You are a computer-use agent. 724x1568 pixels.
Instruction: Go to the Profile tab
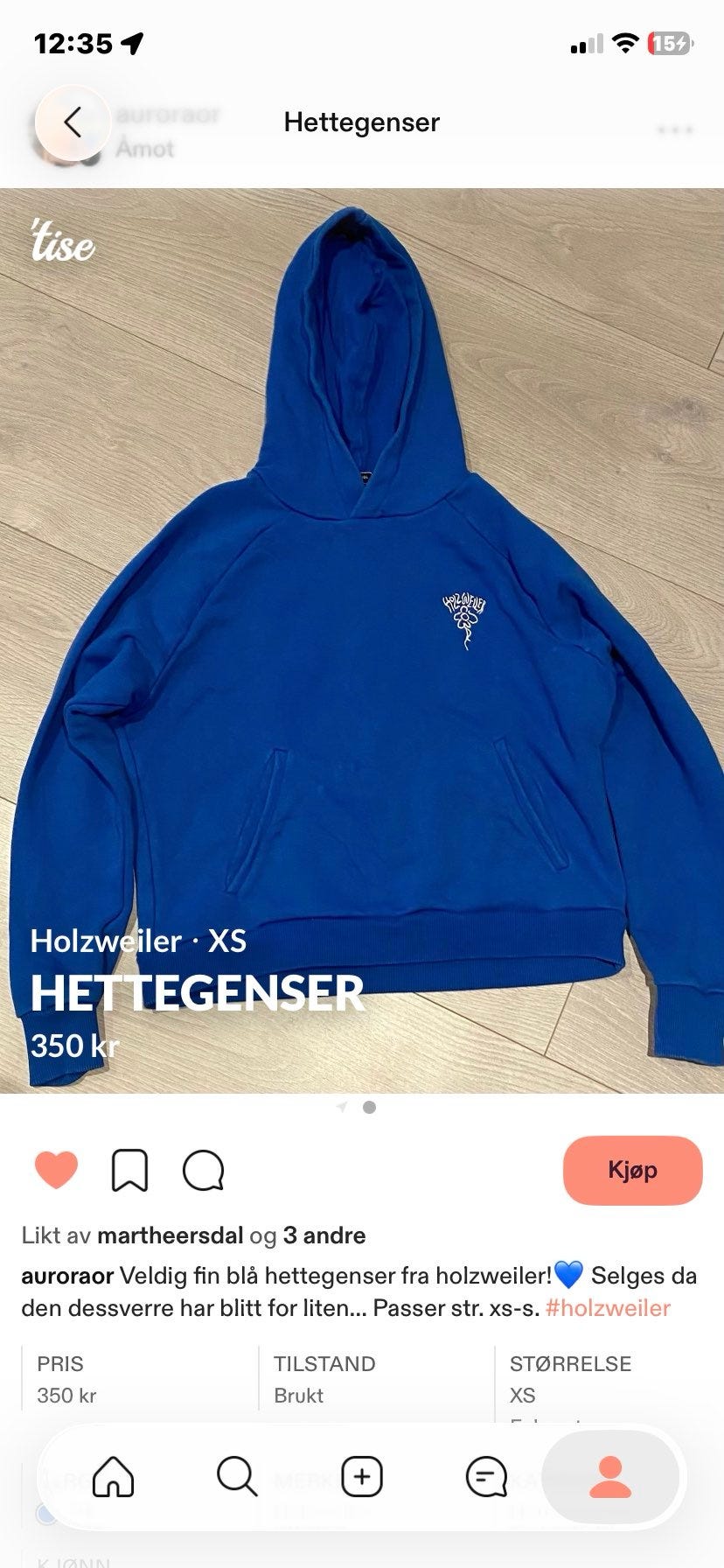point(610,1478)
